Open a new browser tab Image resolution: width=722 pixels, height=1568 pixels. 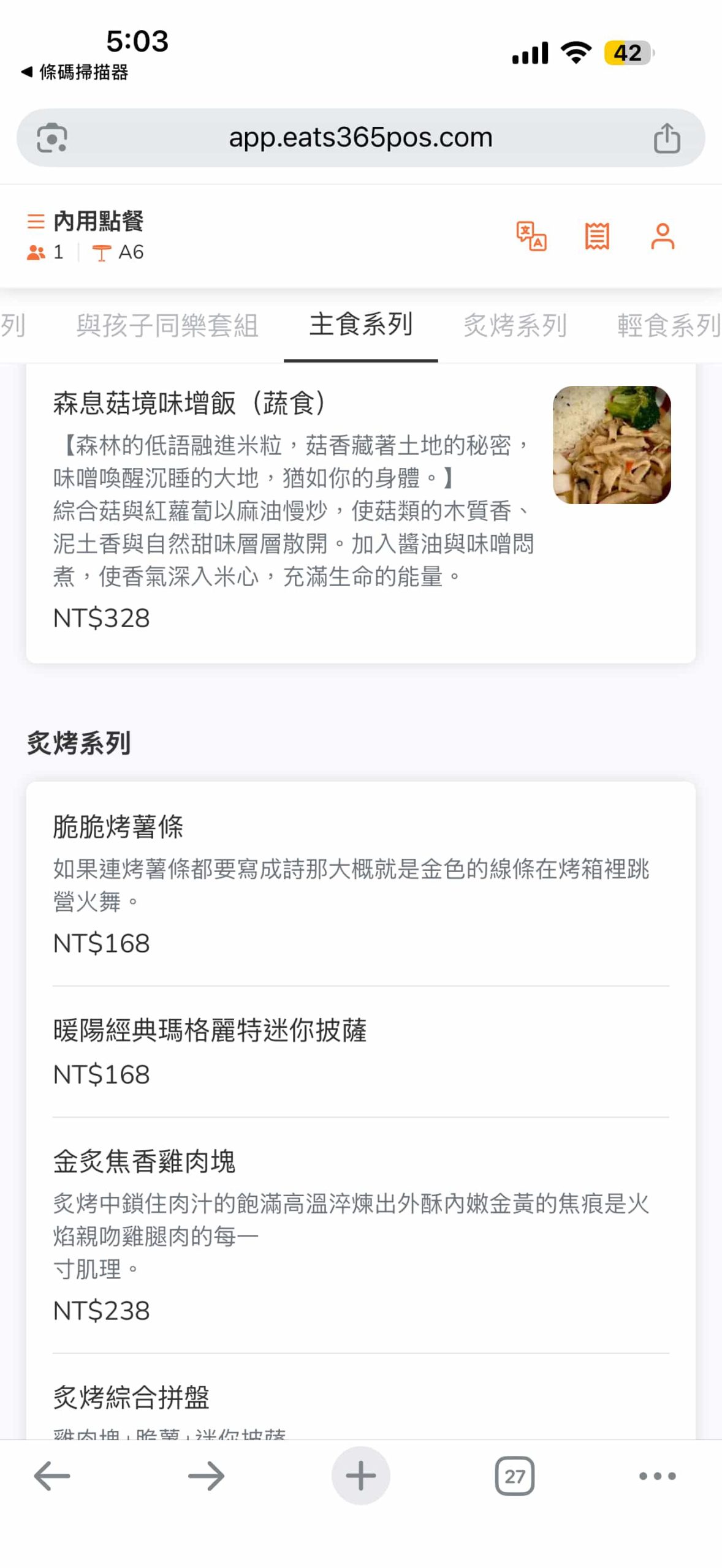360,1476
